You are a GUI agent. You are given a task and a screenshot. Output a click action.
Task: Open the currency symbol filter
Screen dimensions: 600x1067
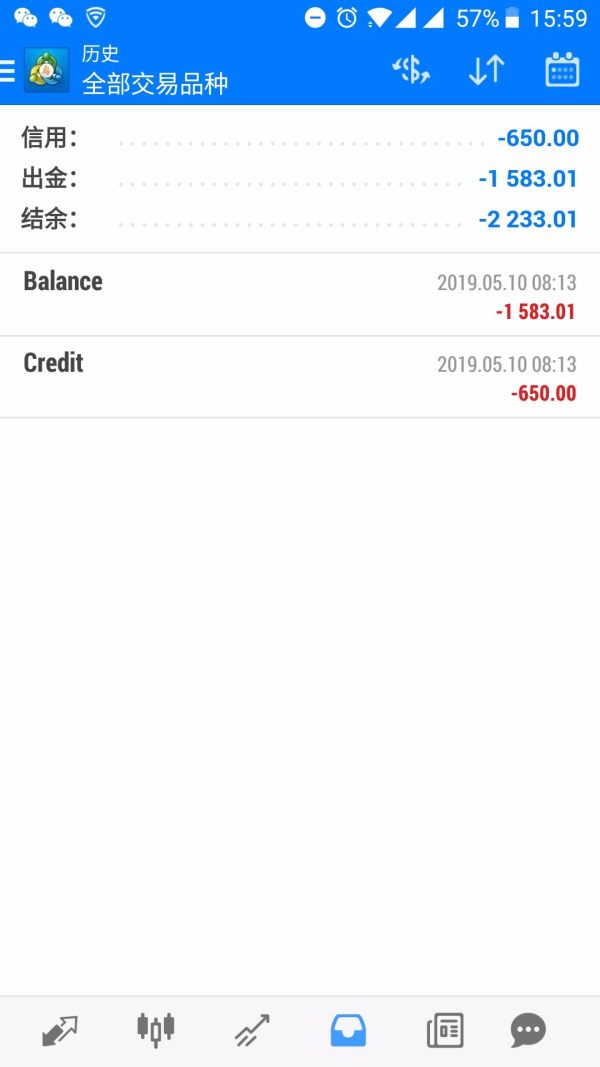coord(410,70)
